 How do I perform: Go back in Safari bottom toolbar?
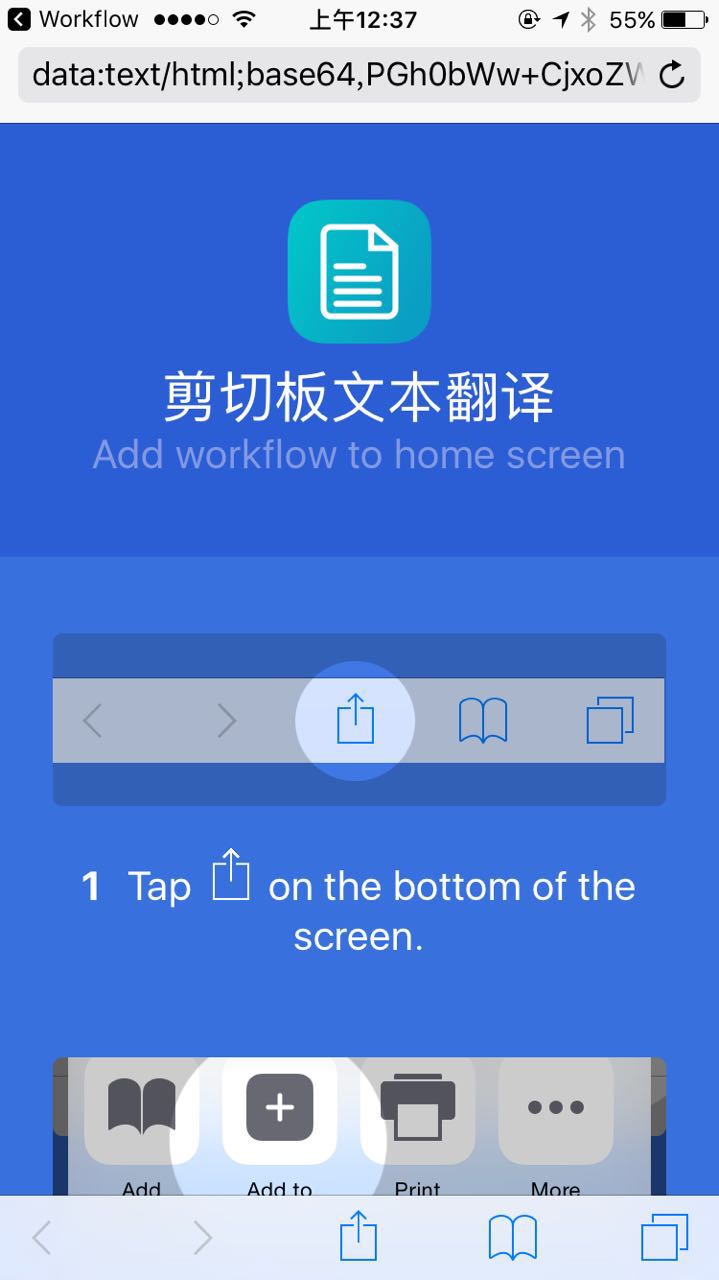42,1238
